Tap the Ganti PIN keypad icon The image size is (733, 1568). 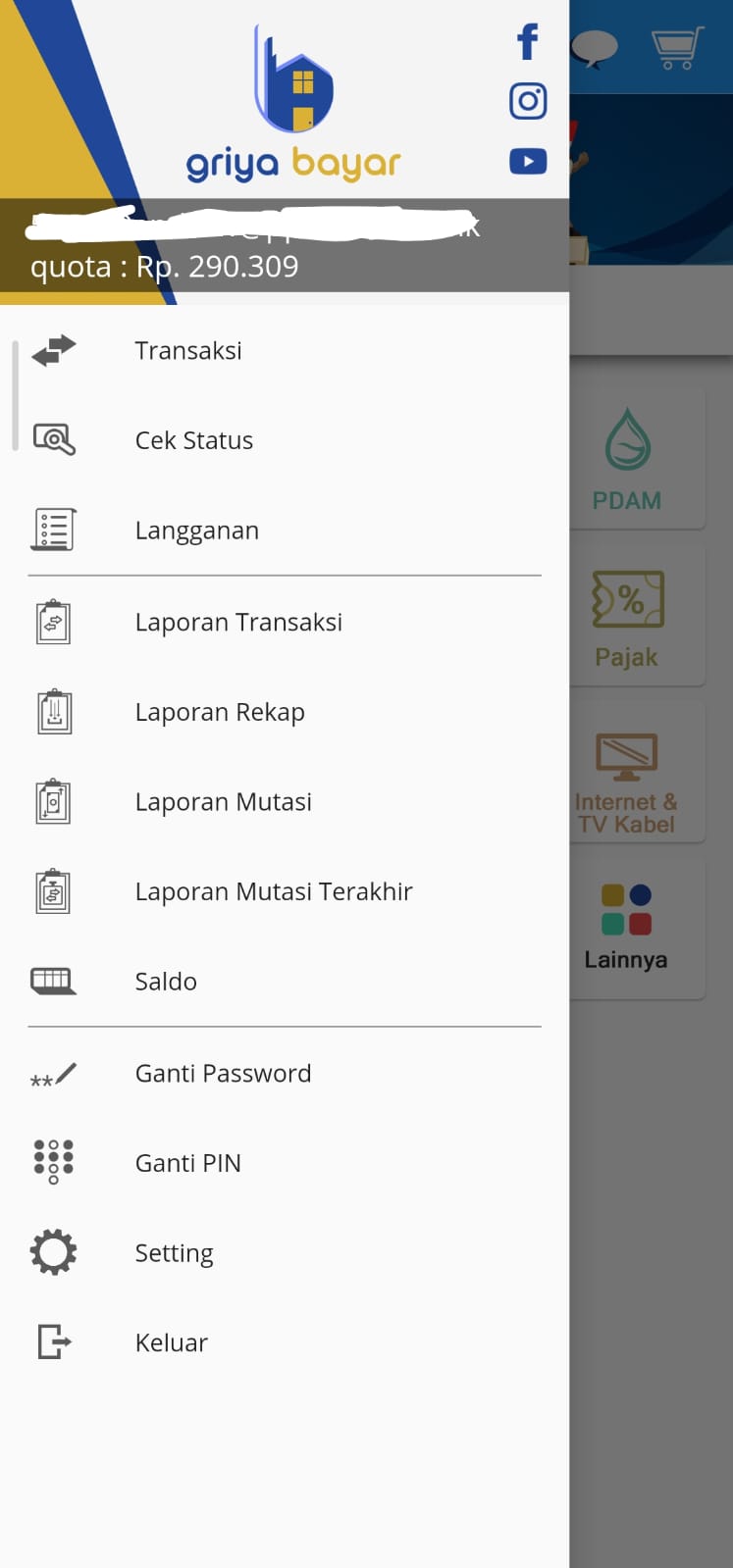(53, 1160)
